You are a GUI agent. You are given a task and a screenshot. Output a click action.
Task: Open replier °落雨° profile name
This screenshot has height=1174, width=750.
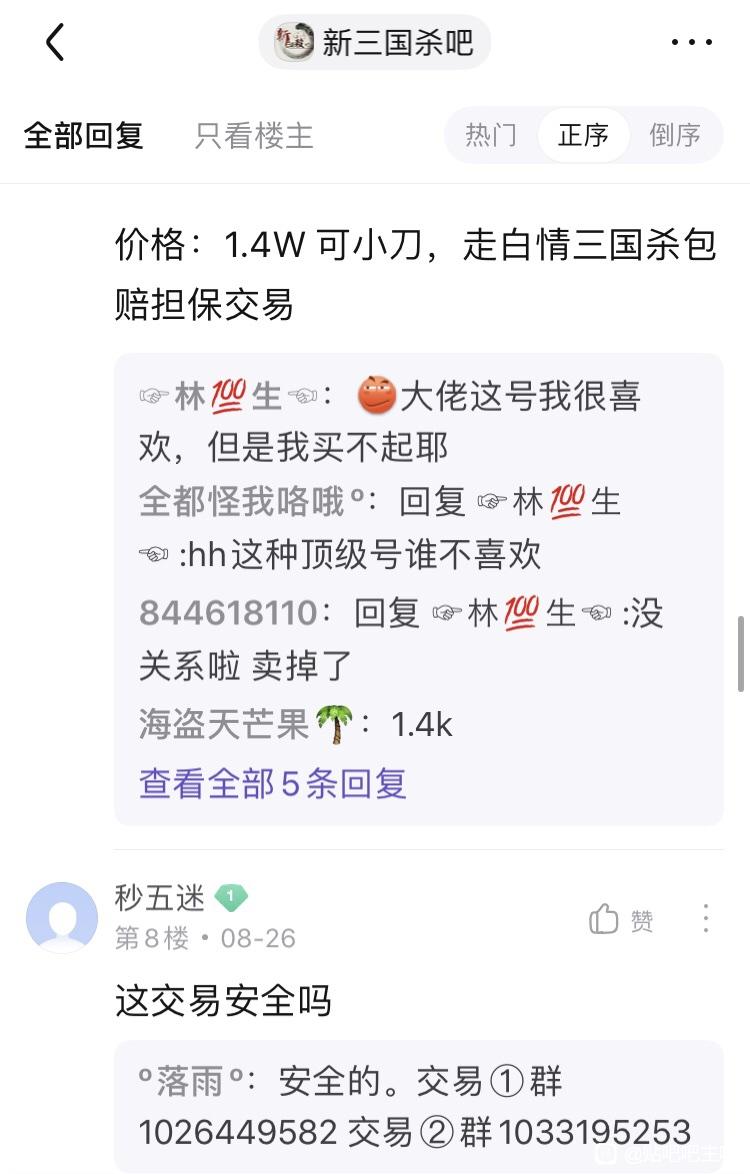pyautogui.click(x=192, y=1082)
